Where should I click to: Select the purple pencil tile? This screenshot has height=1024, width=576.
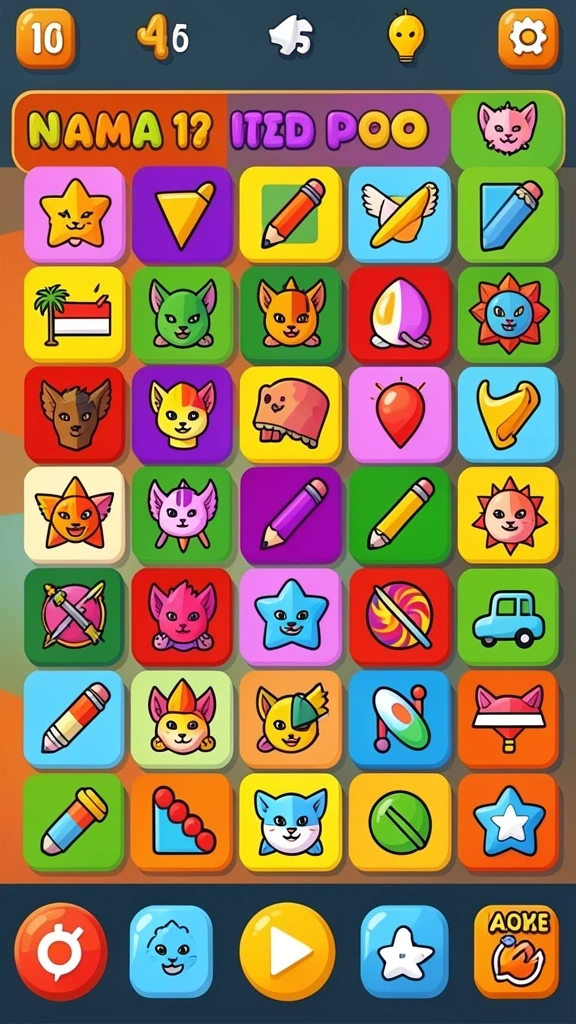point(291,516)
